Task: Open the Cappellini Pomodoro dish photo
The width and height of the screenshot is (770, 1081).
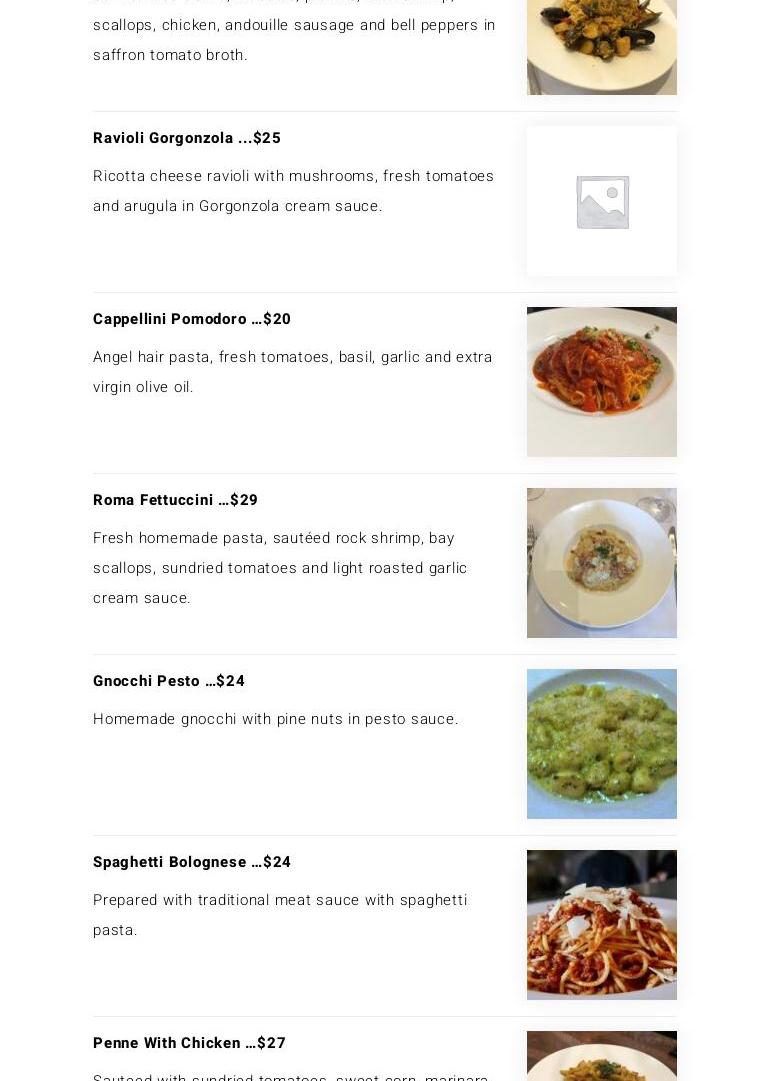Action: coord(601,382)
